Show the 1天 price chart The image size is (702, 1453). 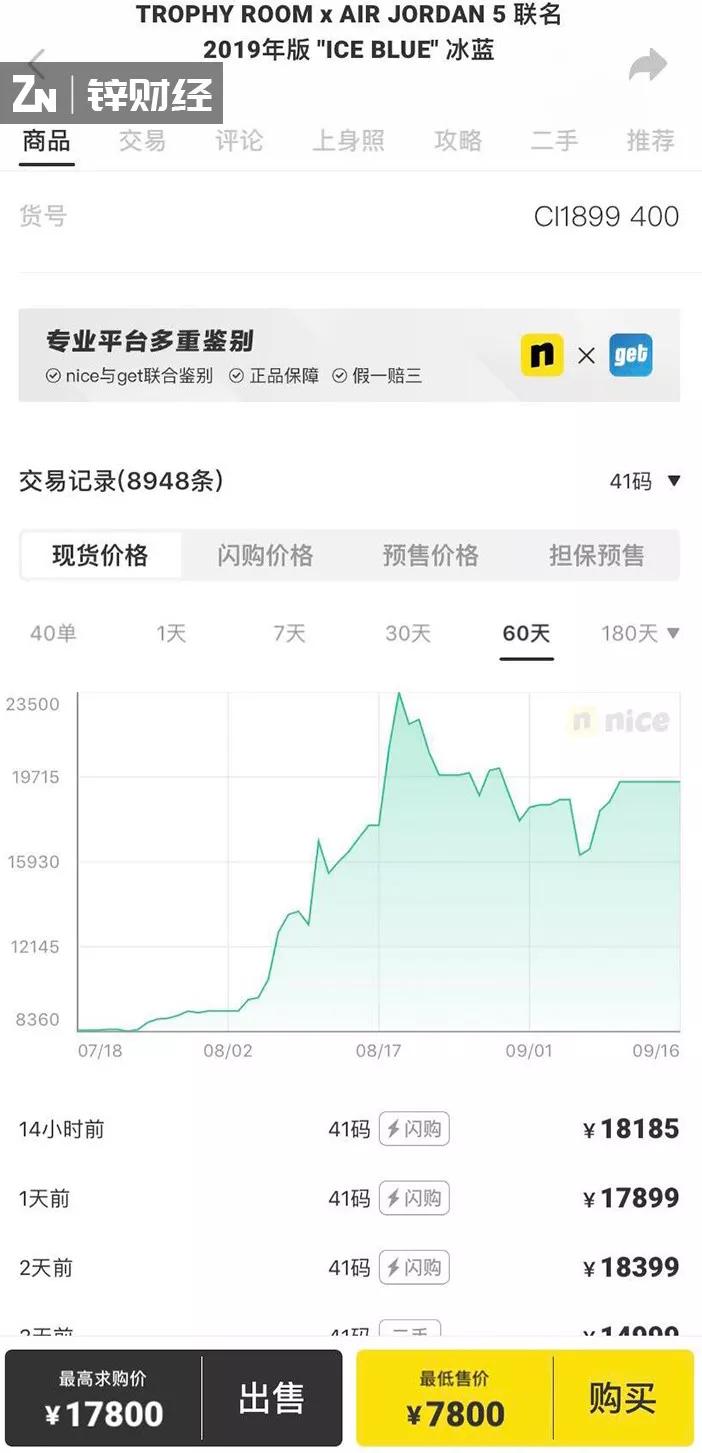pos(171,633)
